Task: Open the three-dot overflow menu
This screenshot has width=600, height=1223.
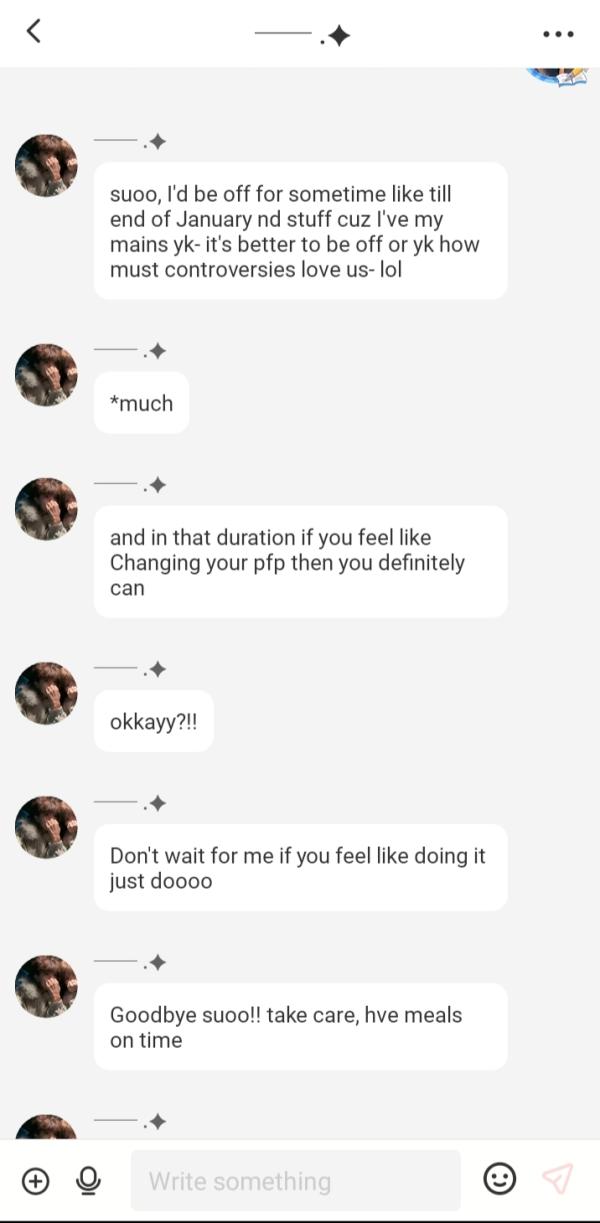Action: coord(558,34)
